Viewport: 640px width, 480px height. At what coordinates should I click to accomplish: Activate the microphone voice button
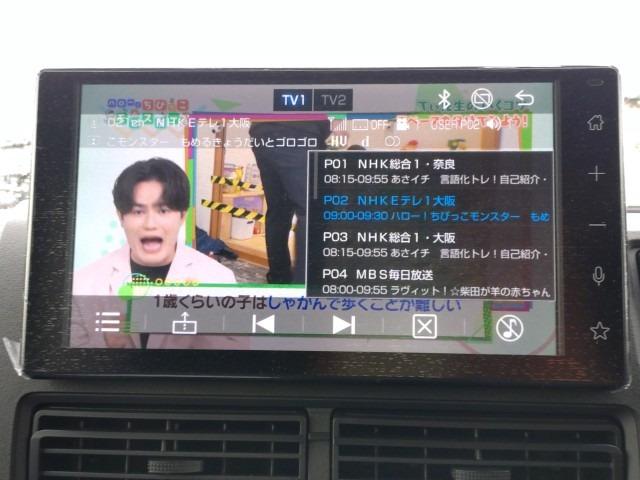[598, 276]
